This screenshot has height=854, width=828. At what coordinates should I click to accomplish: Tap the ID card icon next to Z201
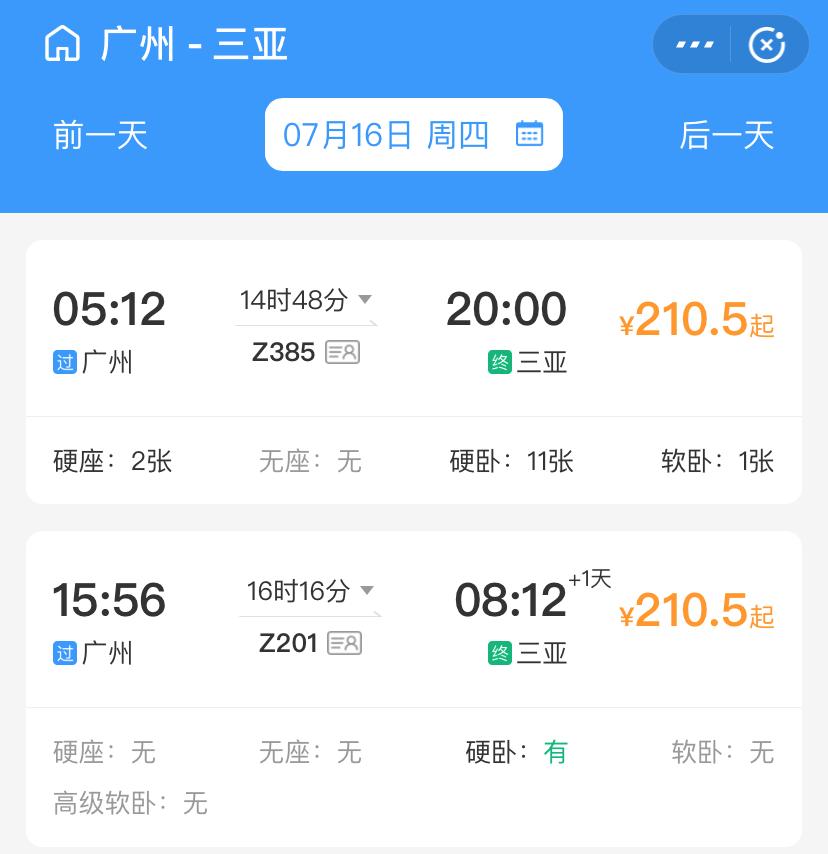coord(345,643)
